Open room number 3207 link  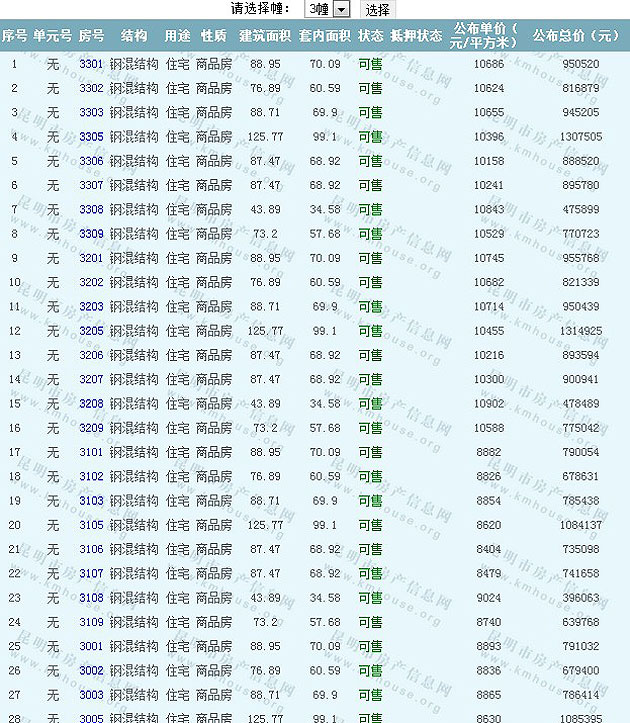click(x=91, y=379)
